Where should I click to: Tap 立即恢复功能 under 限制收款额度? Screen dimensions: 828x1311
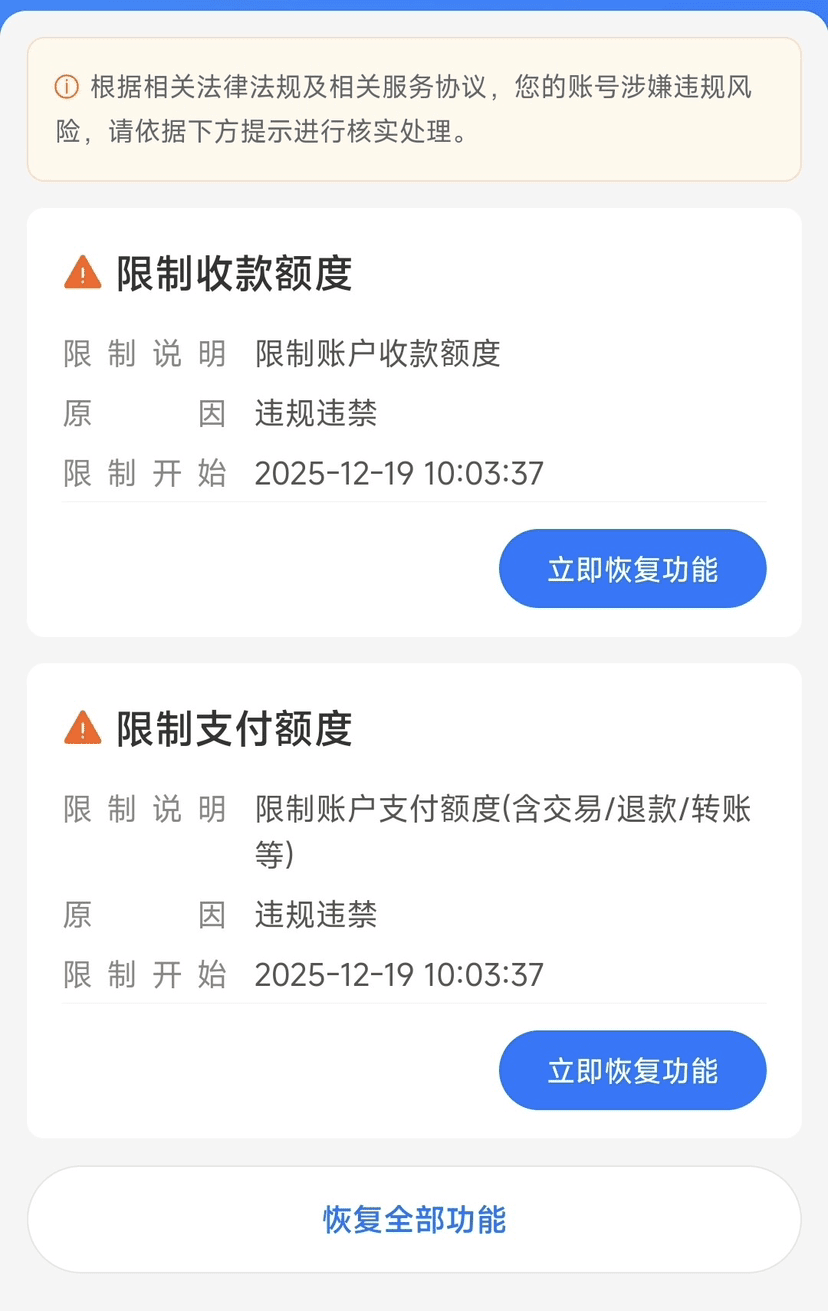pos(632,568)
